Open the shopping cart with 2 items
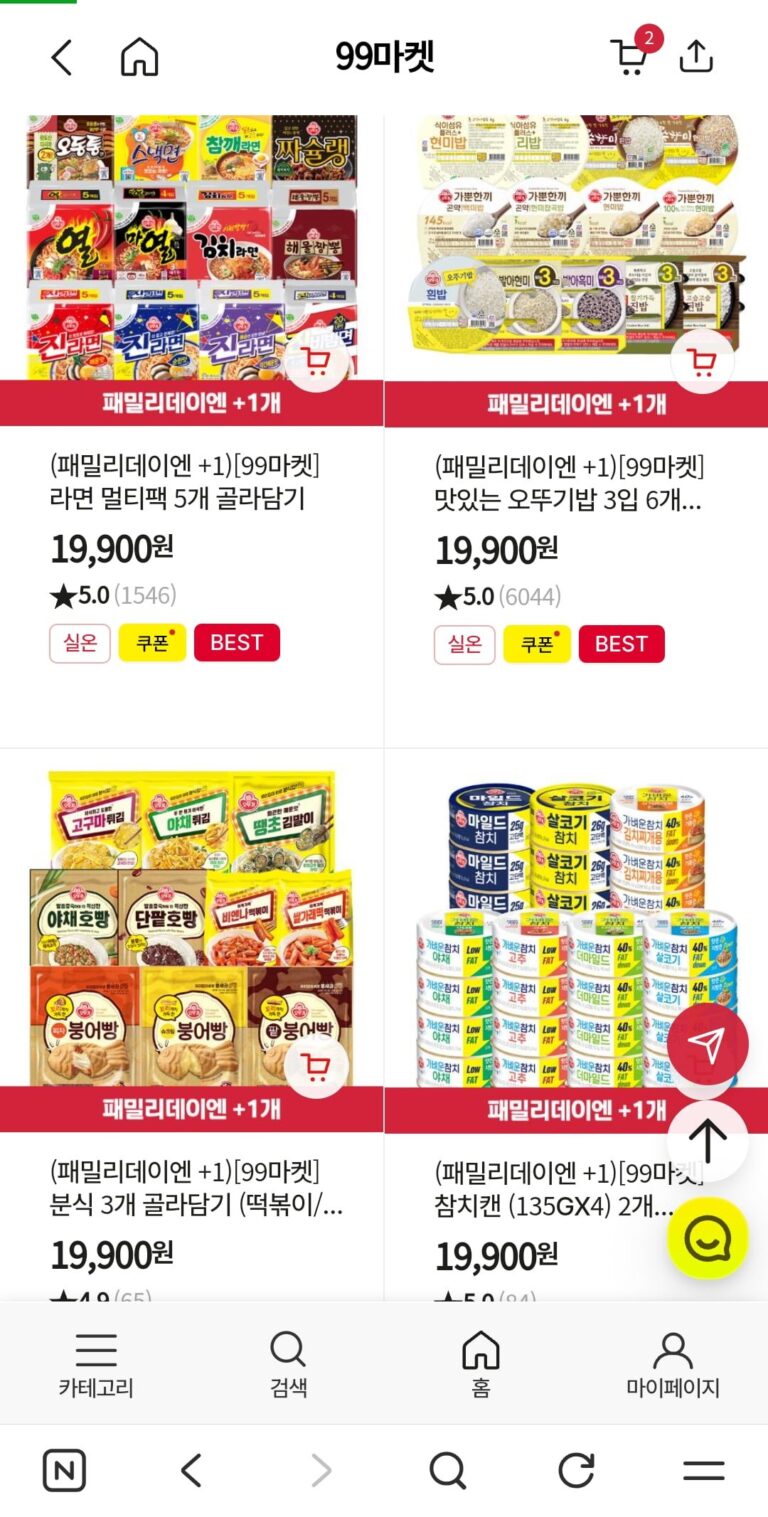 (x=630, y=57)
